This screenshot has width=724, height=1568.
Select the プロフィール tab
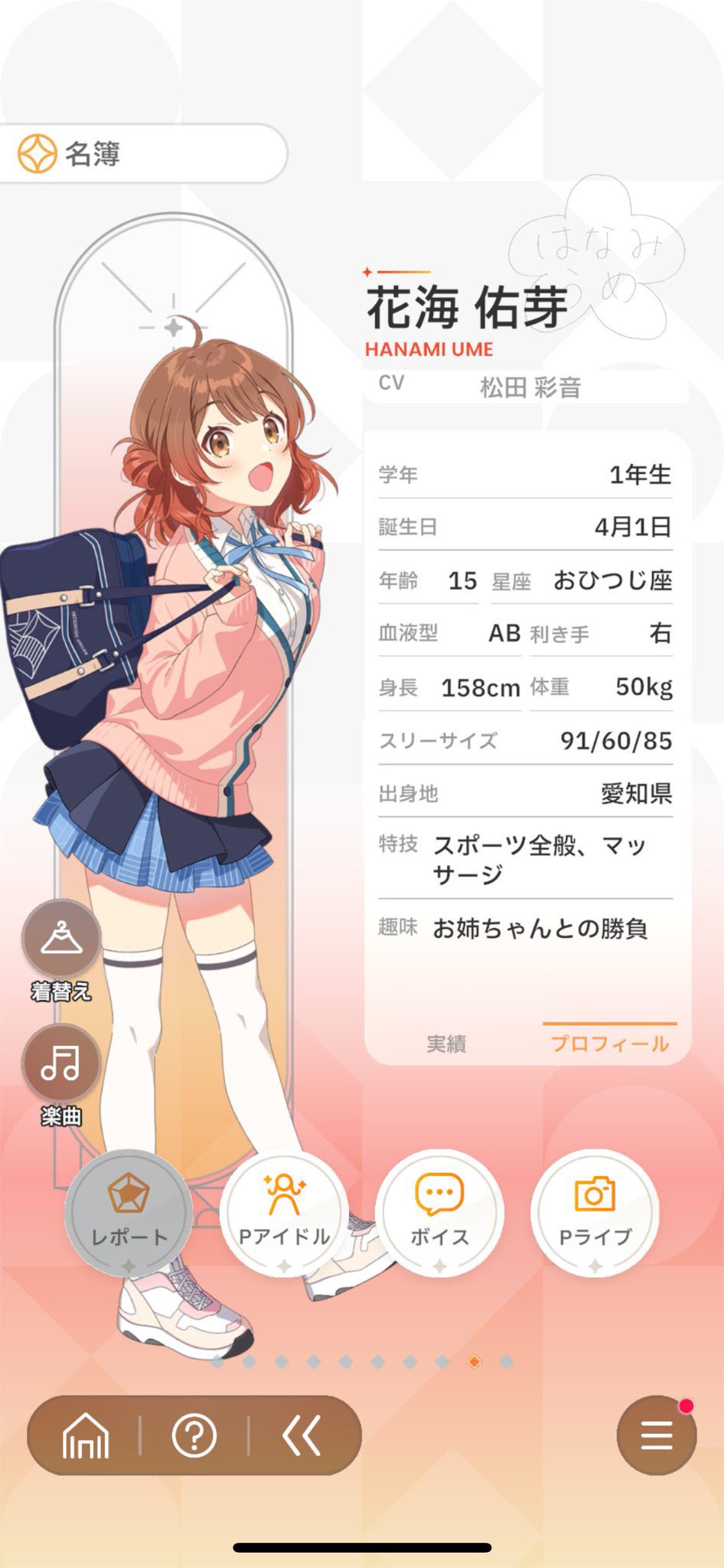tap(610, 1044)
